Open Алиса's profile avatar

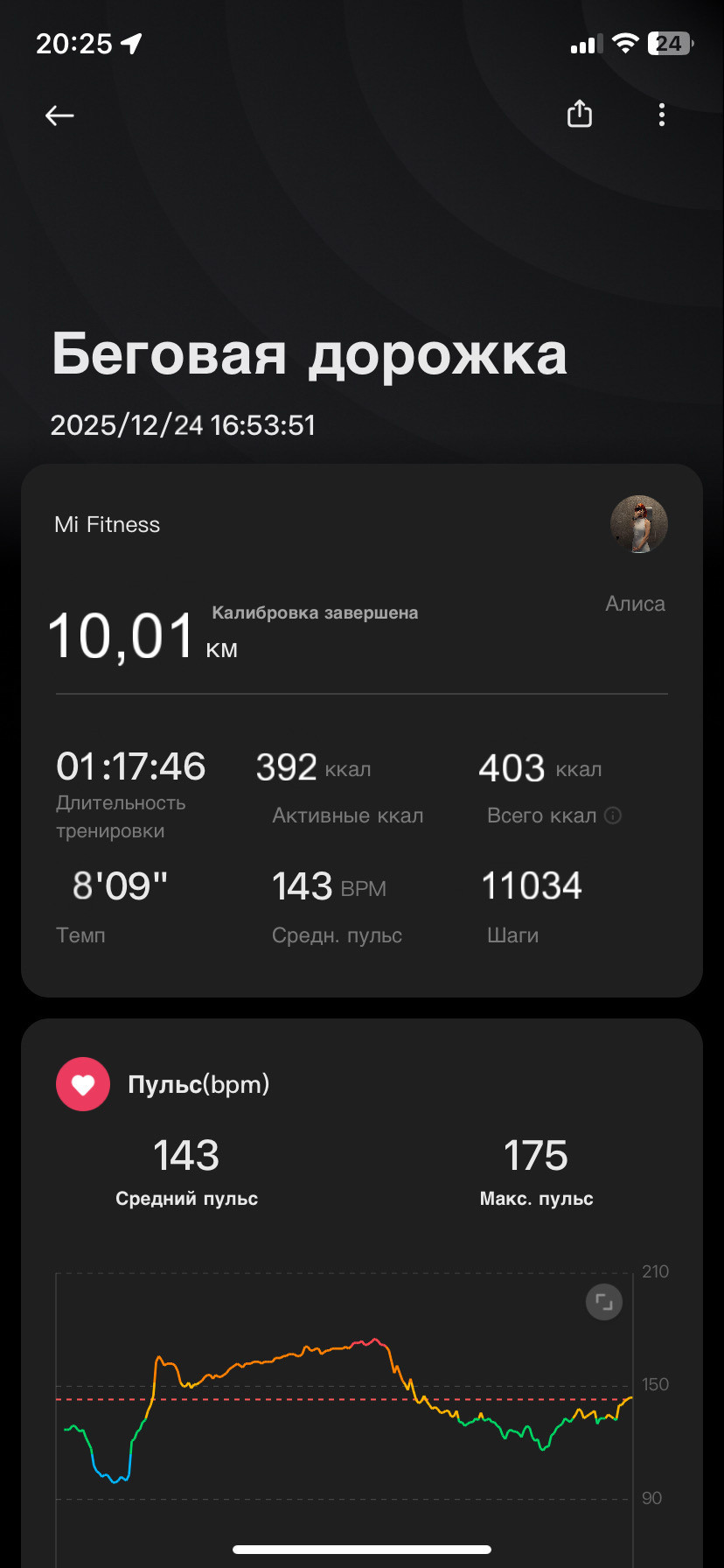[639, 524]
